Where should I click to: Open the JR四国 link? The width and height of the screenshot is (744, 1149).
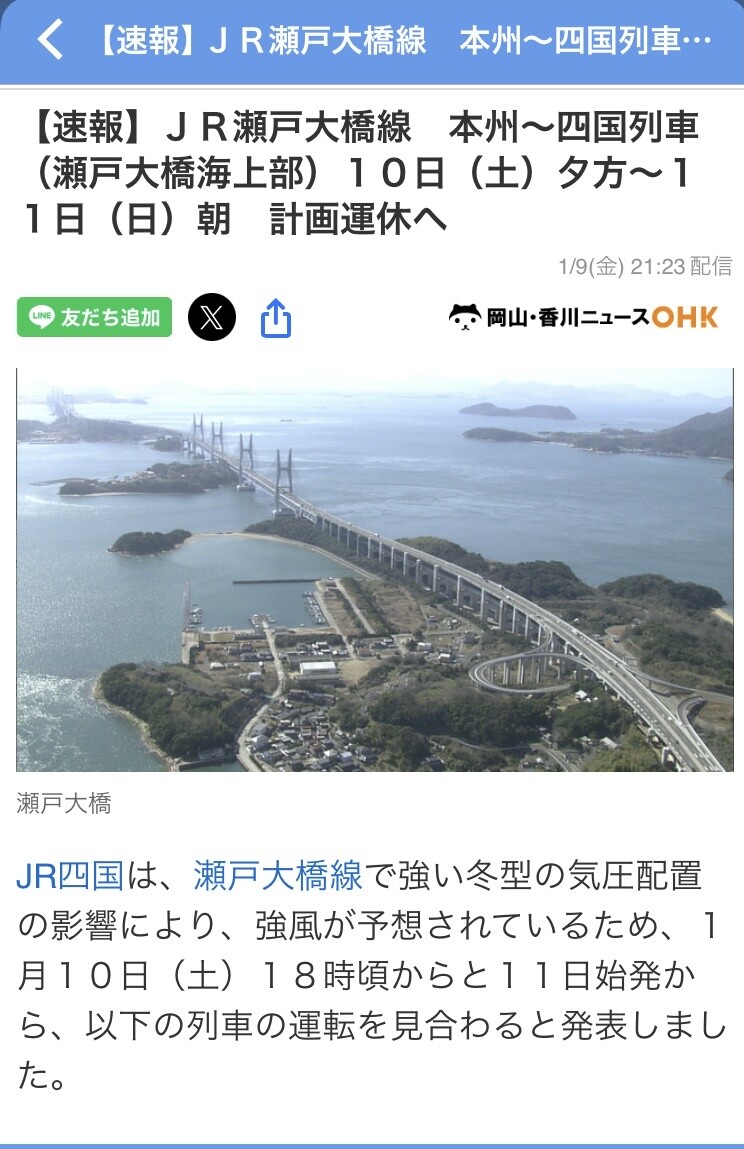(x=70, y=876)
